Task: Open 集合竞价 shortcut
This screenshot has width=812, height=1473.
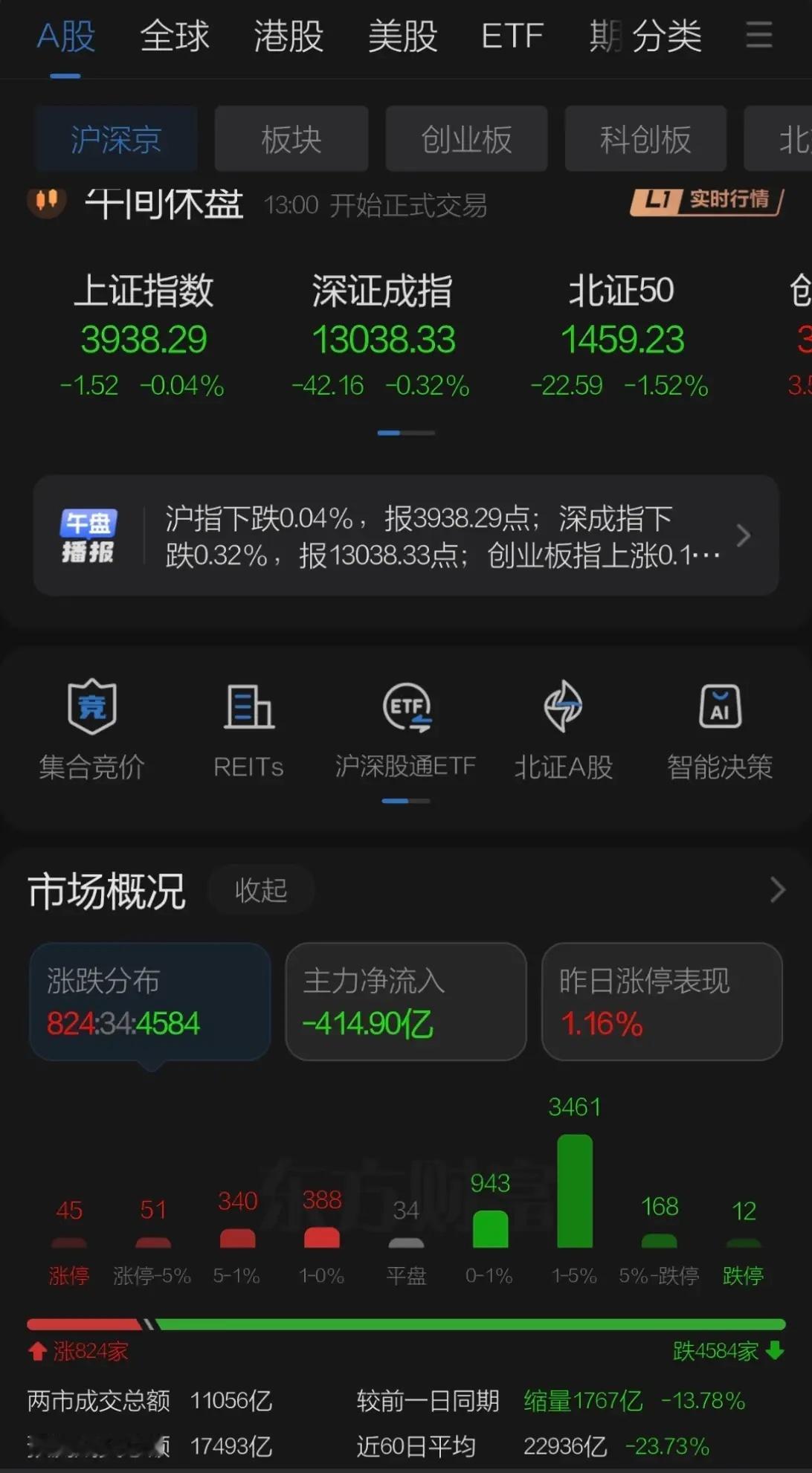Action: [x=92, y=729]
